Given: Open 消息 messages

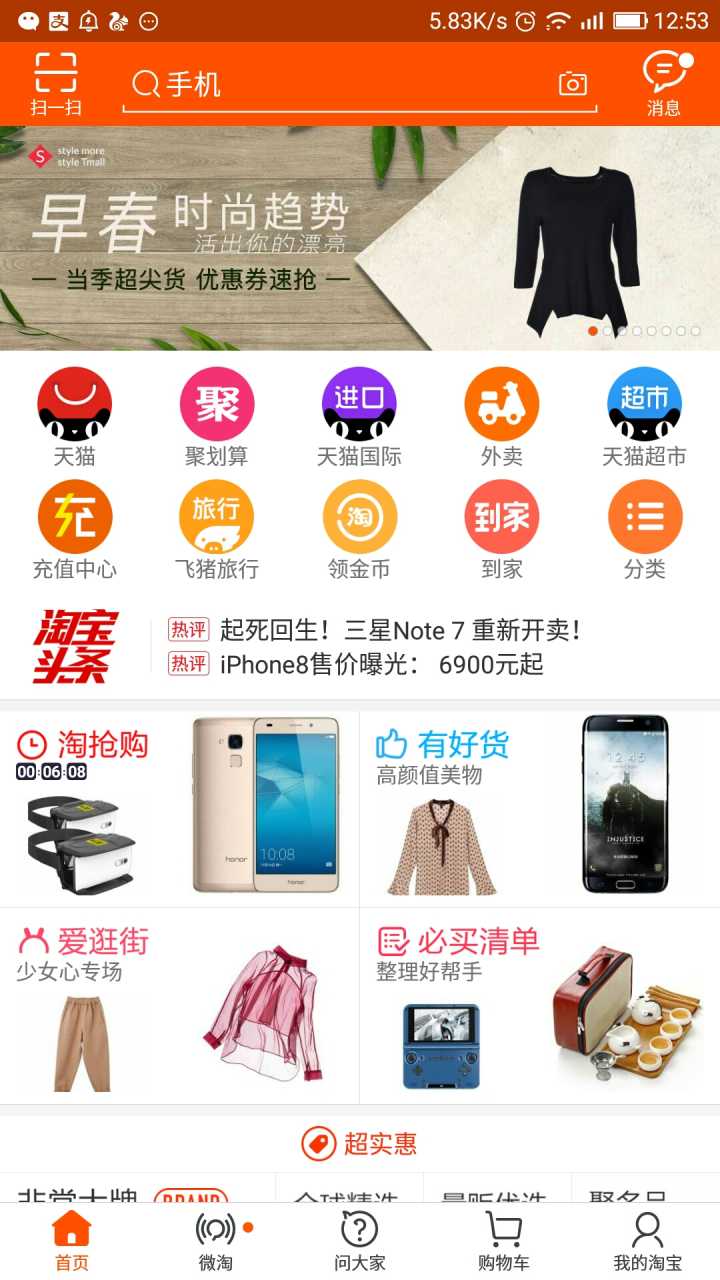Looking at the screenshot, I should click(x=664, y=84).
